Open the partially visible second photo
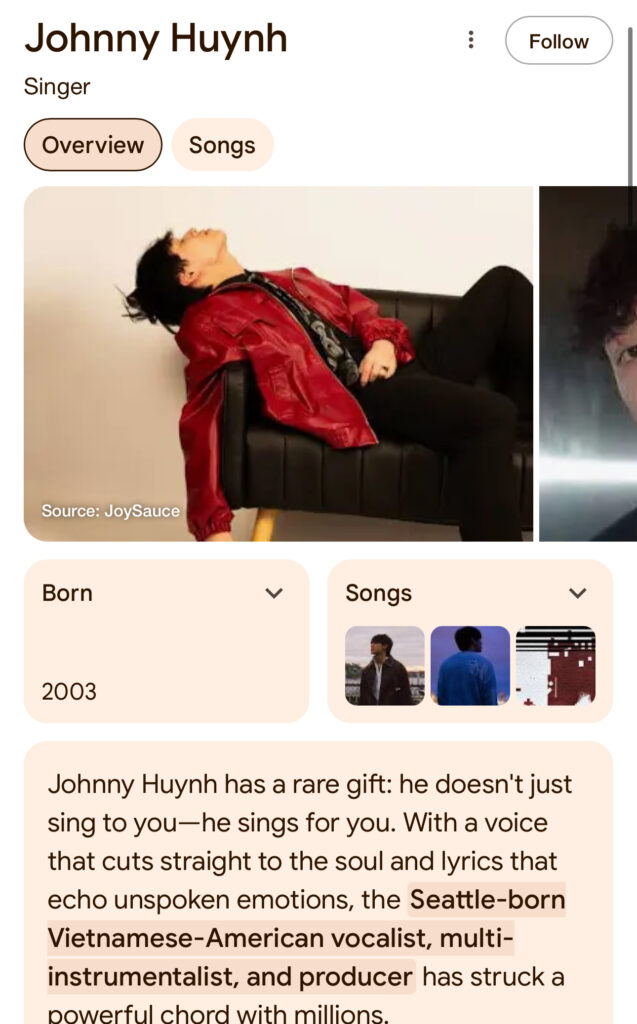Viewport: 637px width, 1024px height. click(x=588, y=363)
